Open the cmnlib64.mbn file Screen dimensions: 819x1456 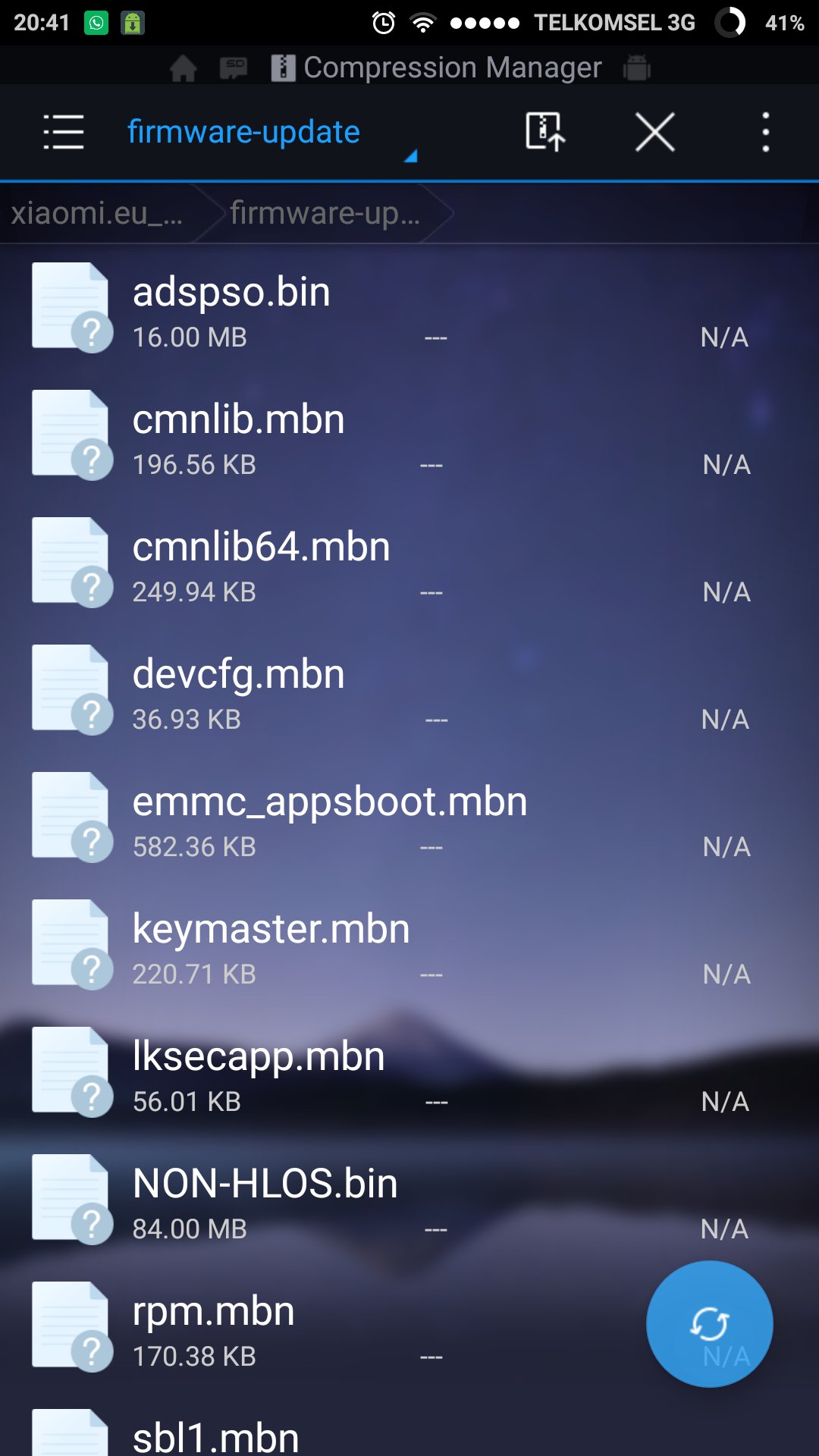coord(409,563)
